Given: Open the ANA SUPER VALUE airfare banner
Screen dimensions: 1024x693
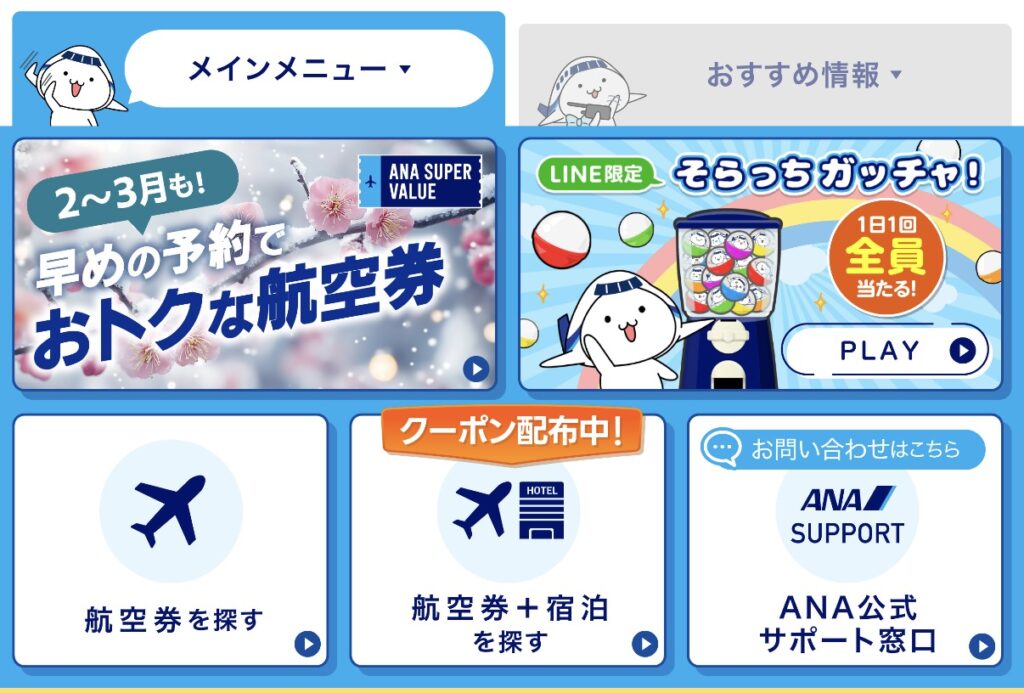Looking at the screenshot, I should (255, 264).
